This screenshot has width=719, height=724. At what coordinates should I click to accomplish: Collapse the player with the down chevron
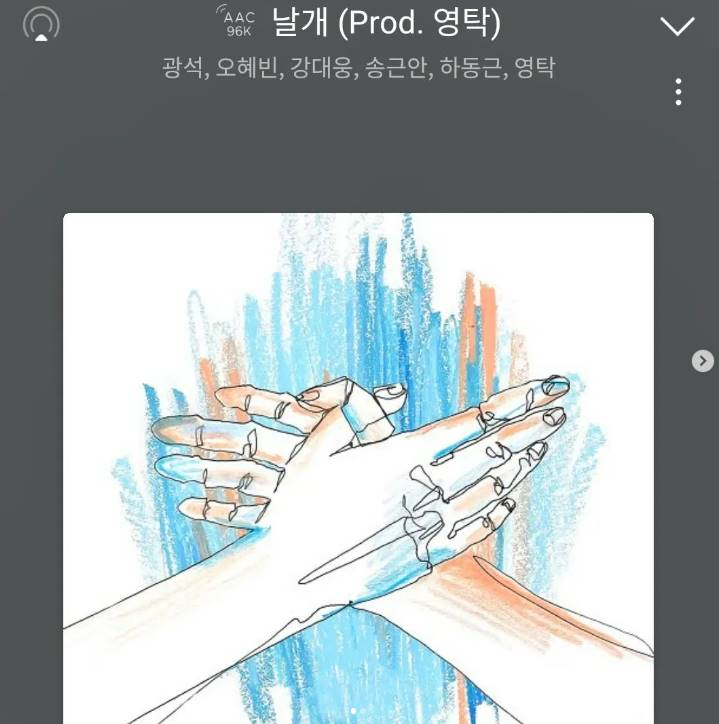coord(677,26)
